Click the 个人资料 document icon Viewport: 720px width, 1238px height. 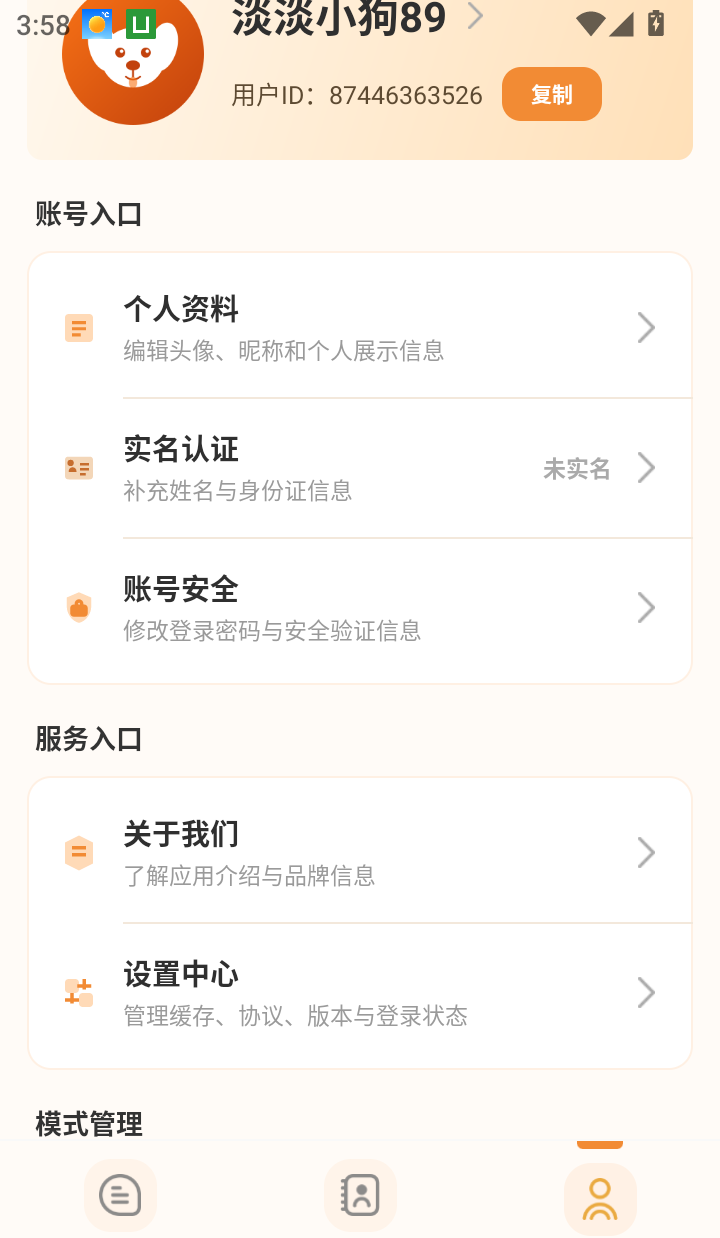click(79, 327)
